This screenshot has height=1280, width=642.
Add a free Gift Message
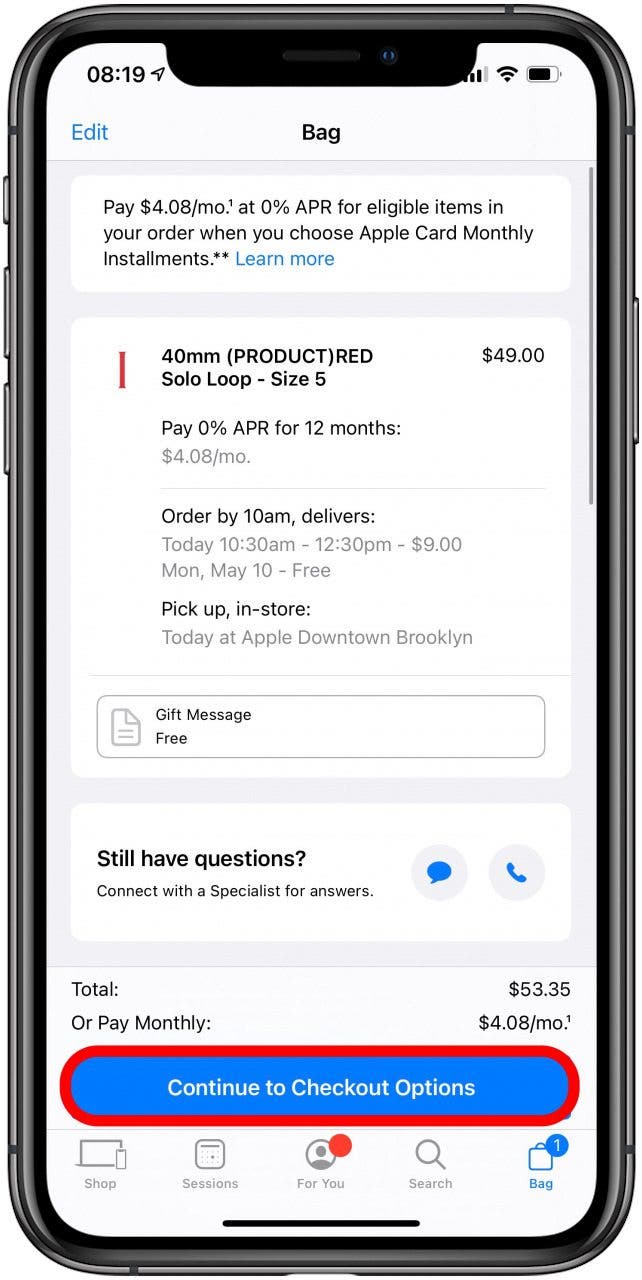[x=321, y=727]
